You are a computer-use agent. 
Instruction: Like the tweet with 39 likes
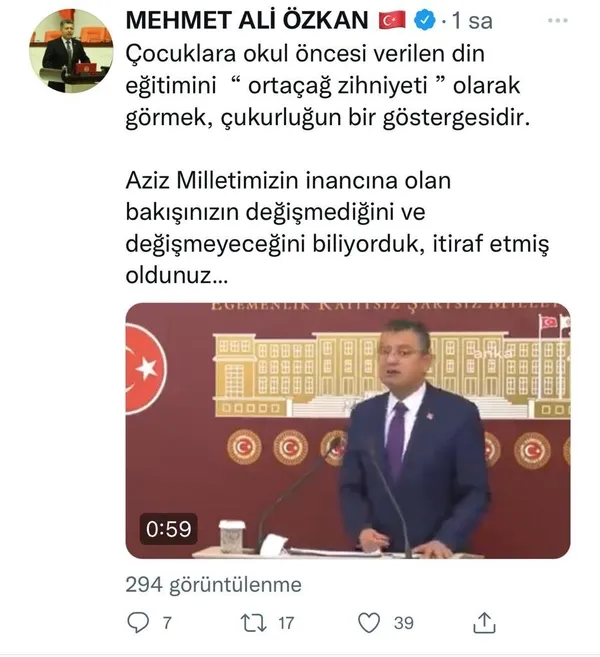click(370, 622)
